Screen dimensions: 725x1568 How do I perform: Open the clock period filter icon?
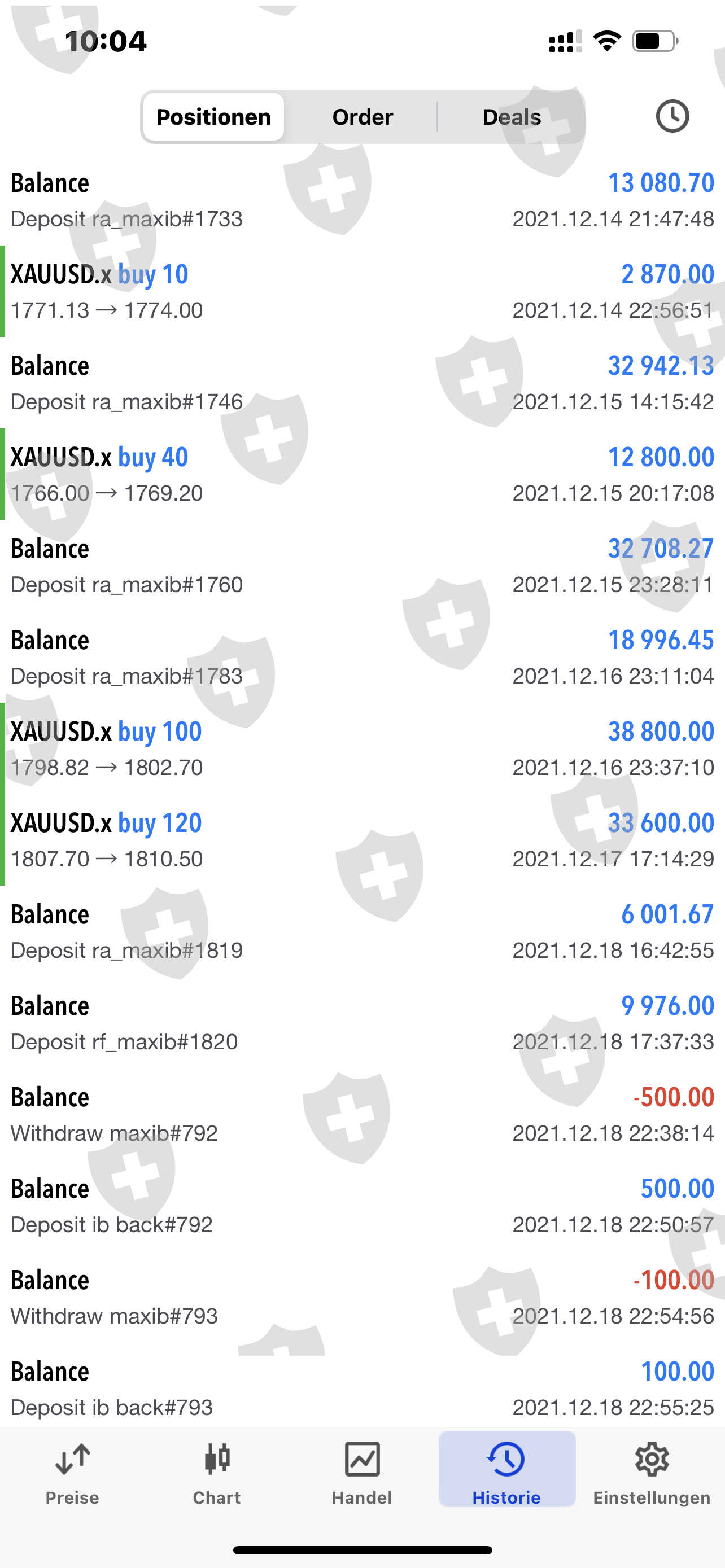pos(672,116)
